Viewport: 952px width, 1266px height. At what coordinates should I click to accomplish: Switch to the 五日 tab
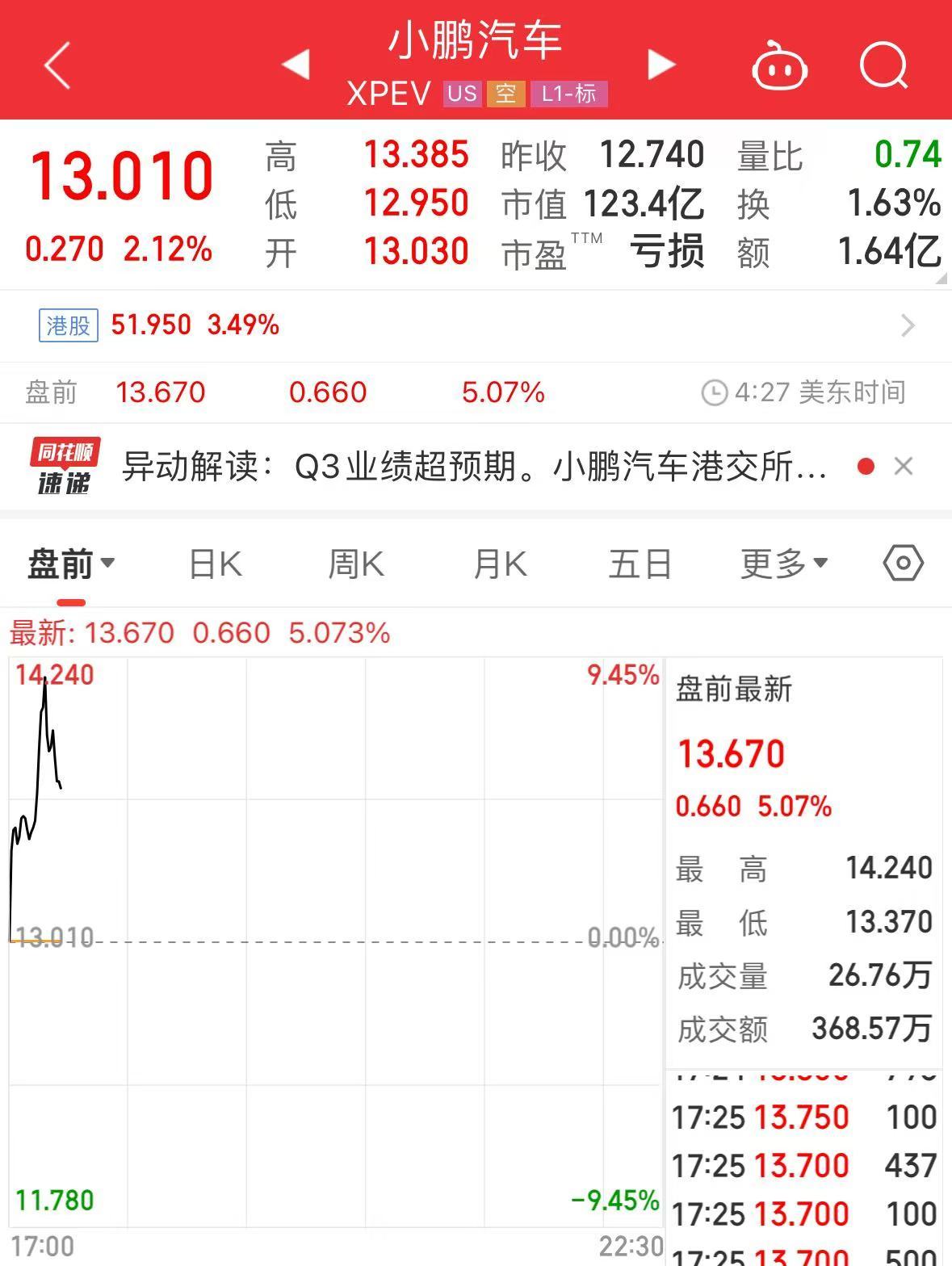pyautogui.click(x=639, y=564)
